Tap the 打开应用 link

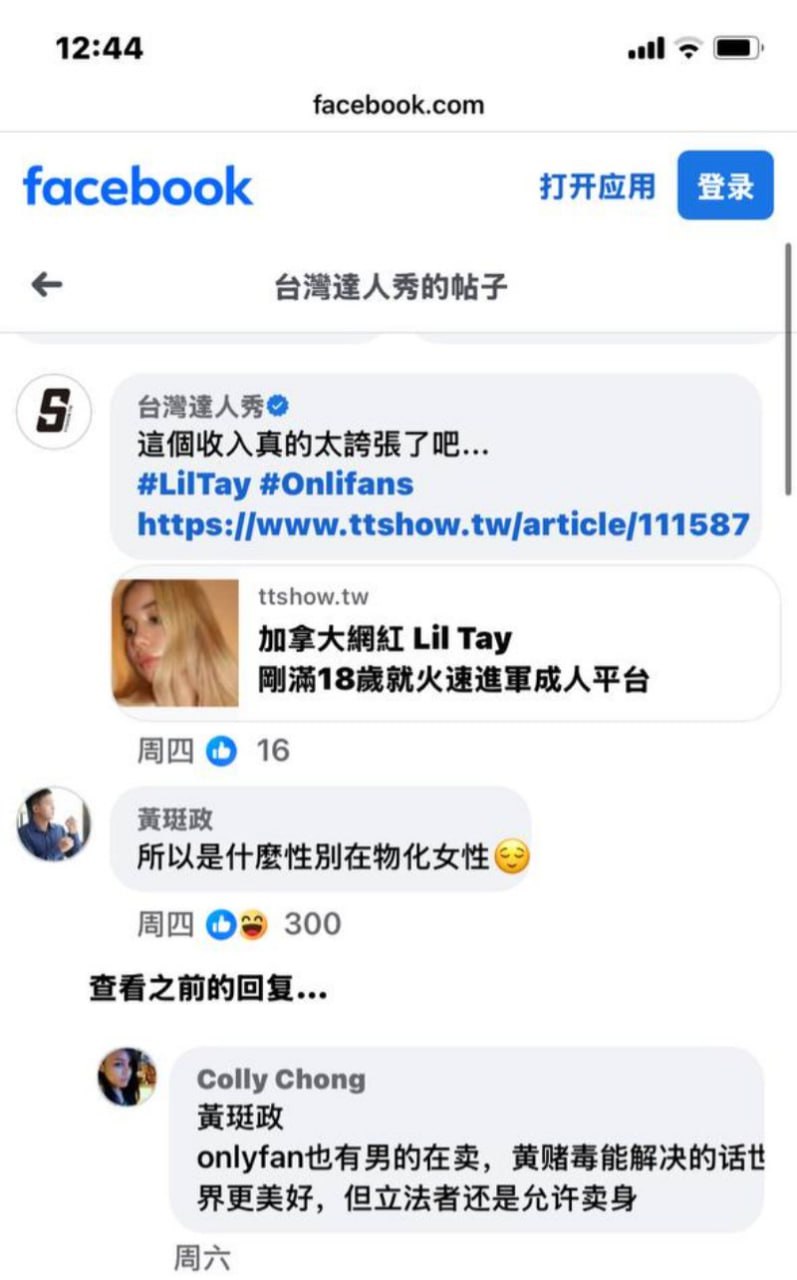(x=597, y=186)
